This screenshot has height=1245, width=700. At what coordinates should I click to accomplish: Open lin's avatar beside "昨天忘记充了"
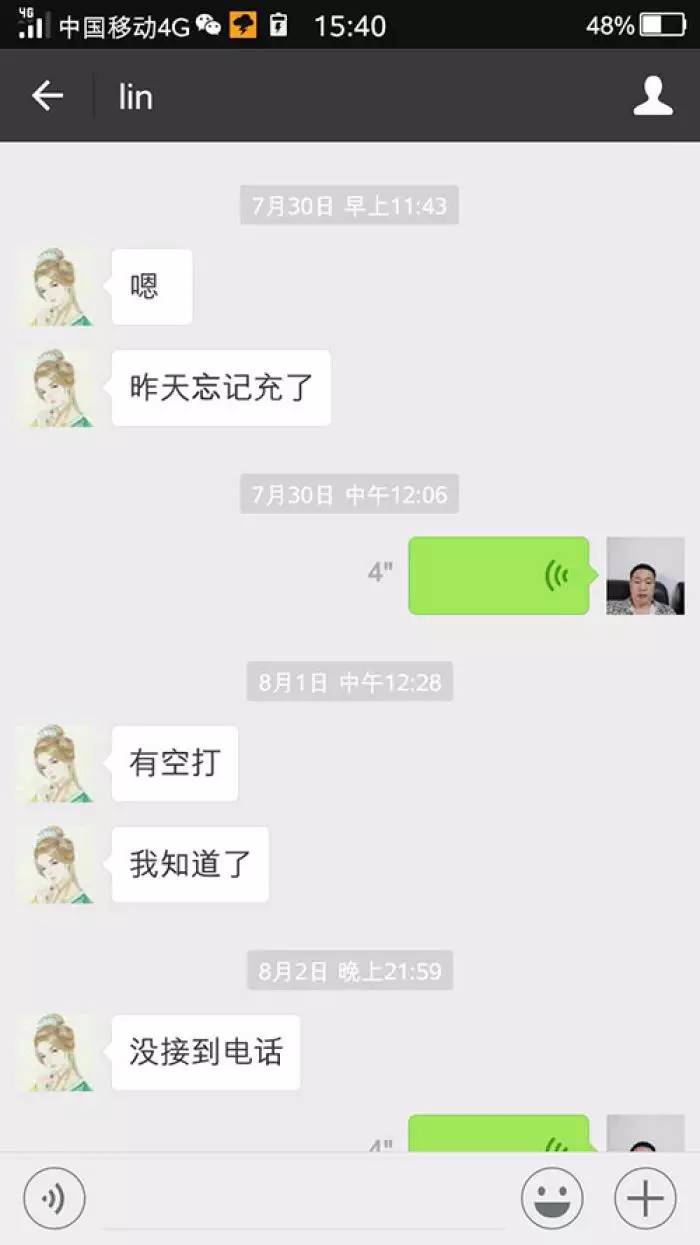[x=56, y=388]
